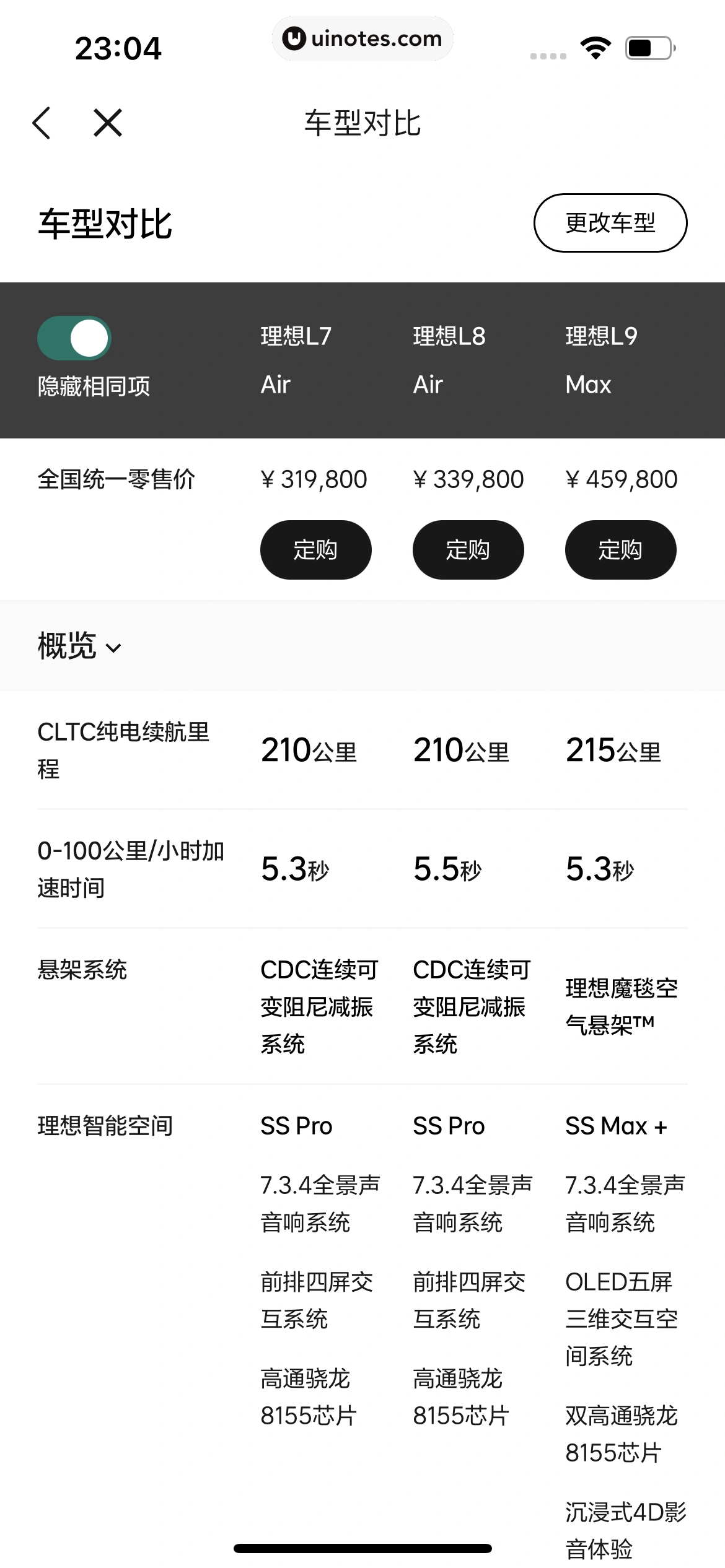The width and height of the screenshot is (725, 1568).
Task: Click the back arrow at top left
Action: [x=42, y=122]
